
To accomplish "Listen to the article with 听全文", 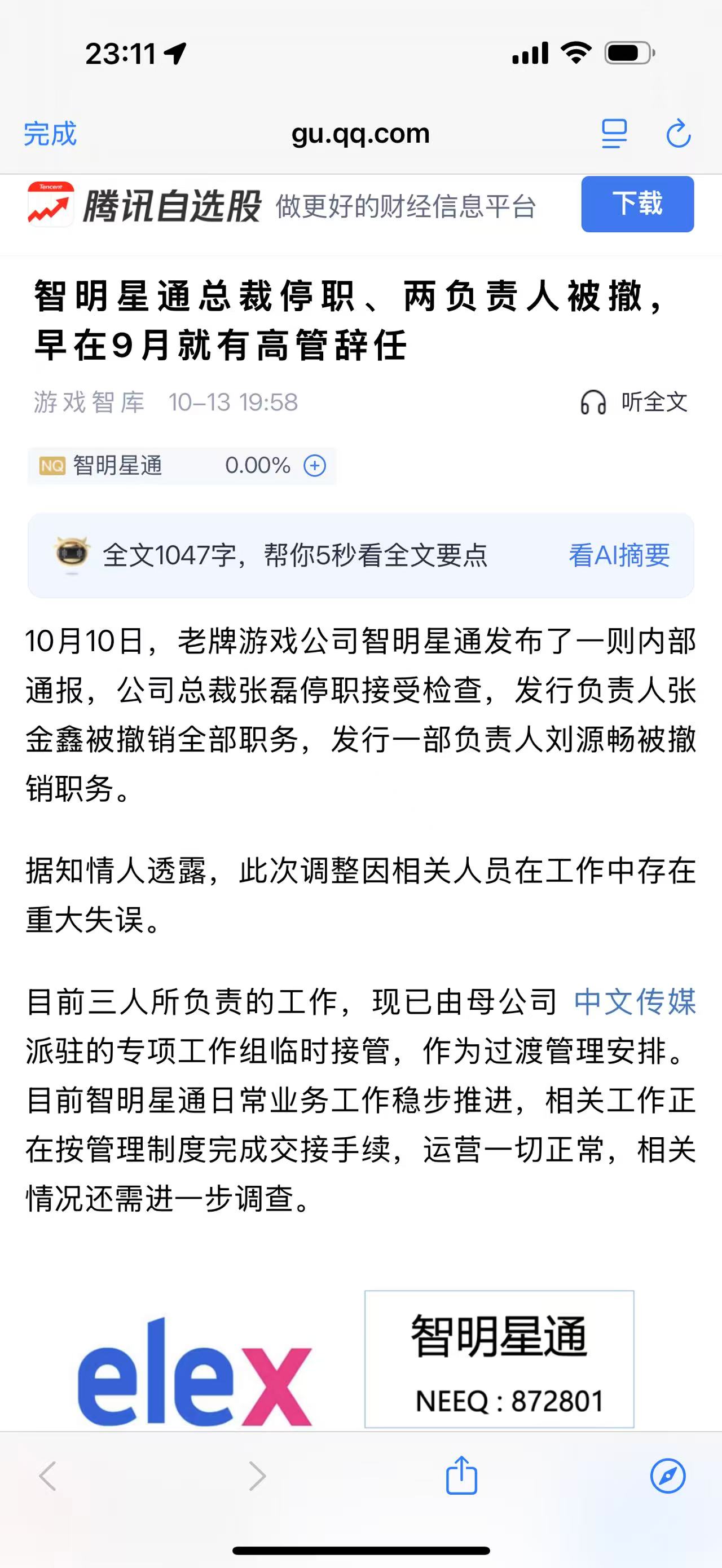I will pos(635,403).
